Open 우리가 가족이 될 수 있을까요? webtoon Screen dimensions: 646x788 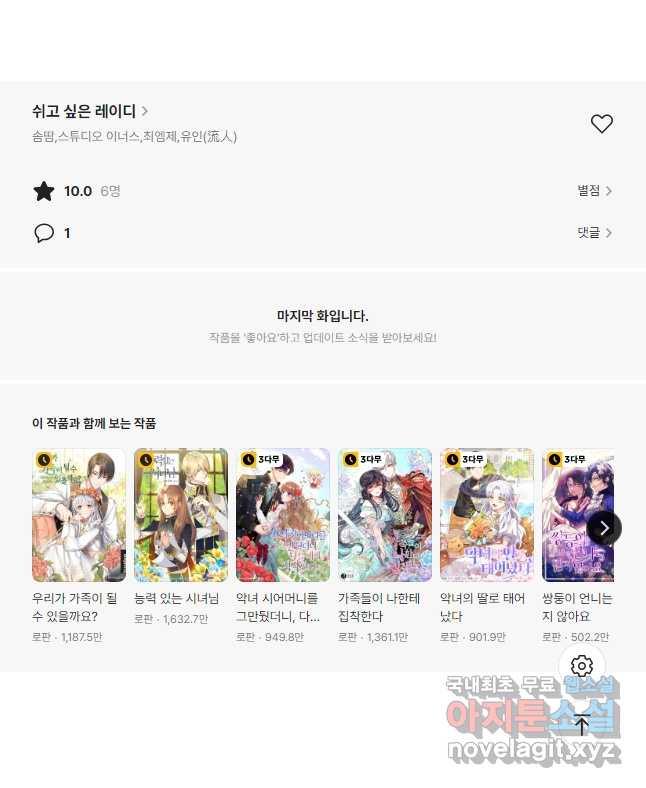pyautogui.click(x=79, y=516)
